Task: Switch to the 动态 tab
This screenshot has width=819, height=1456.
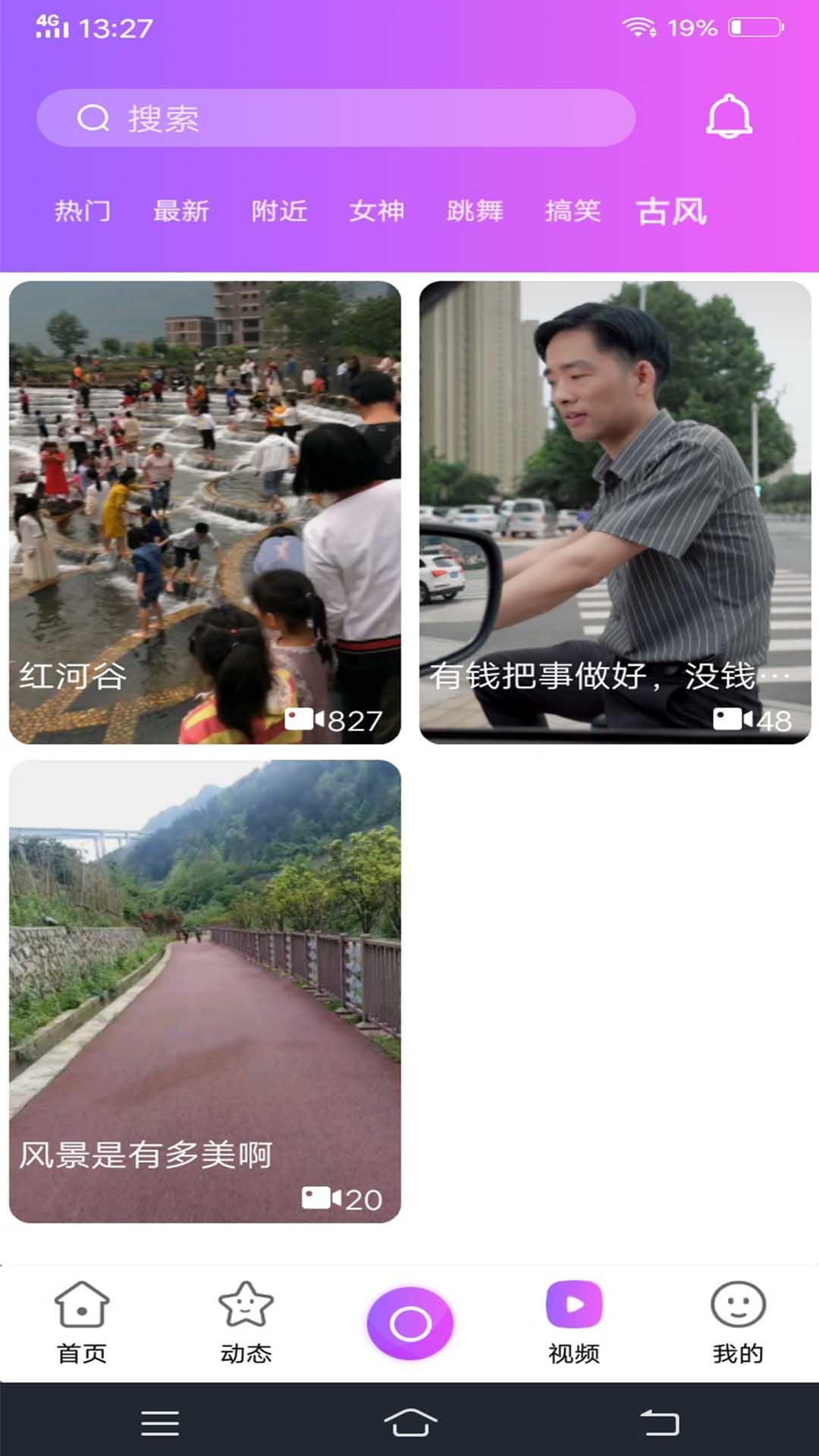Action: 246,1322
